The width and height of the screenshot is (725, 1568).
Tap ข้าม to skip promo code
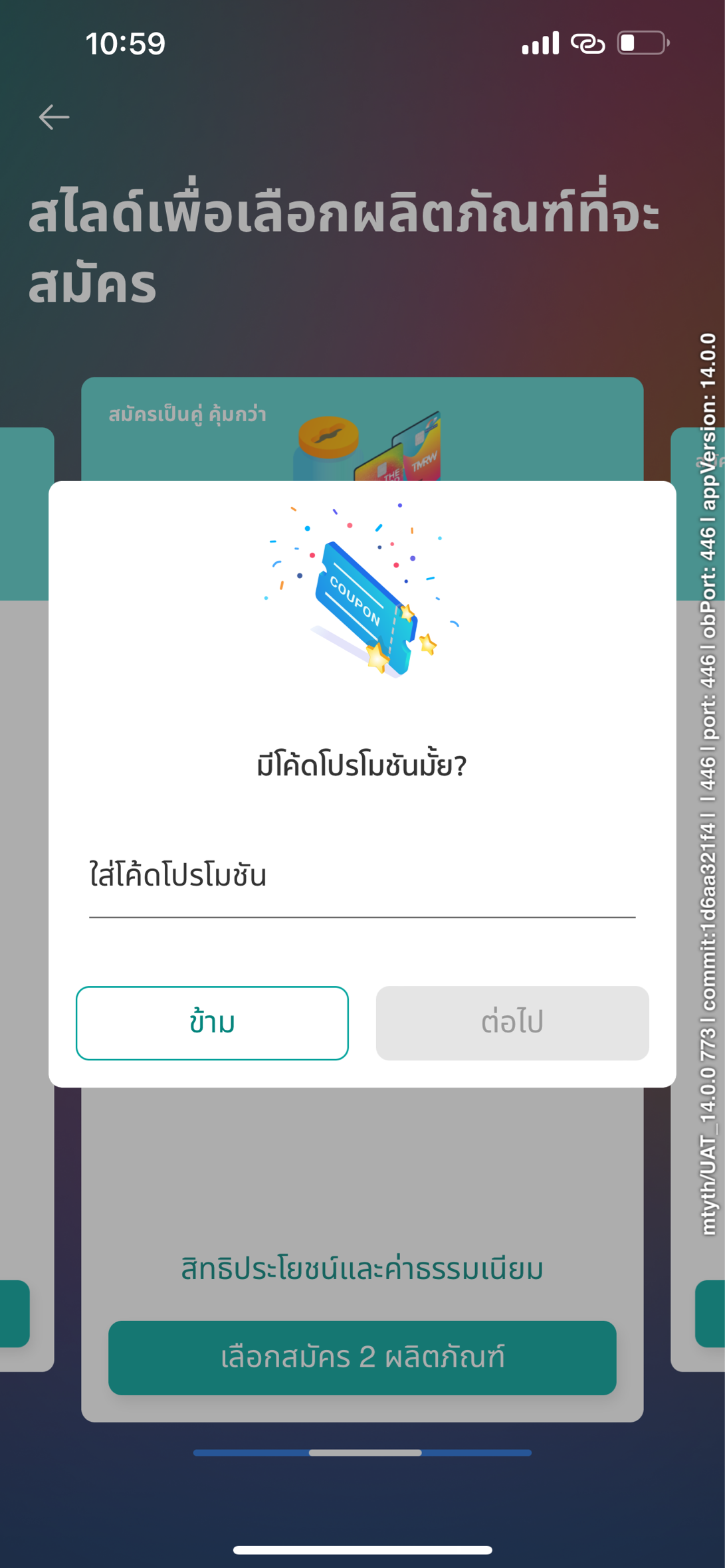tap(212, 1023)
